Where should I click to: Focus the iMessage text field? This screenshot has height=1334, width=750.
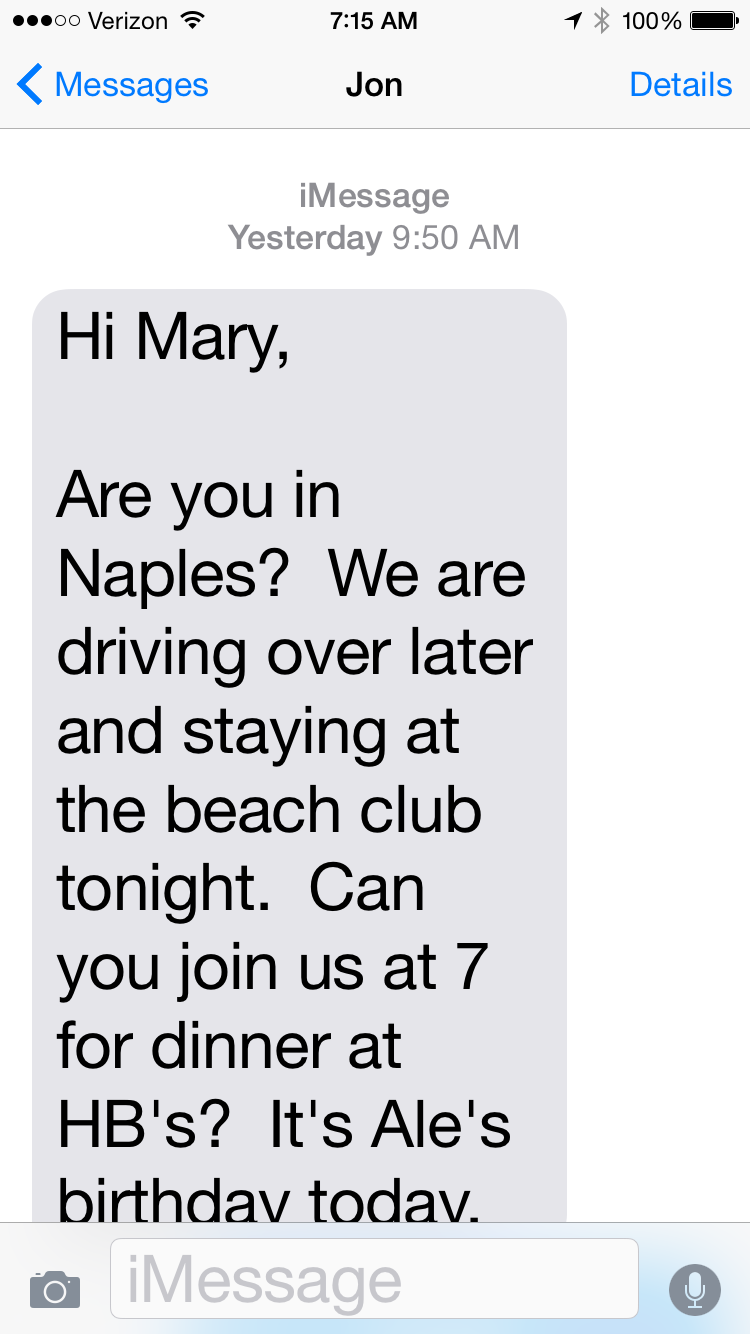click(374, 1279)
